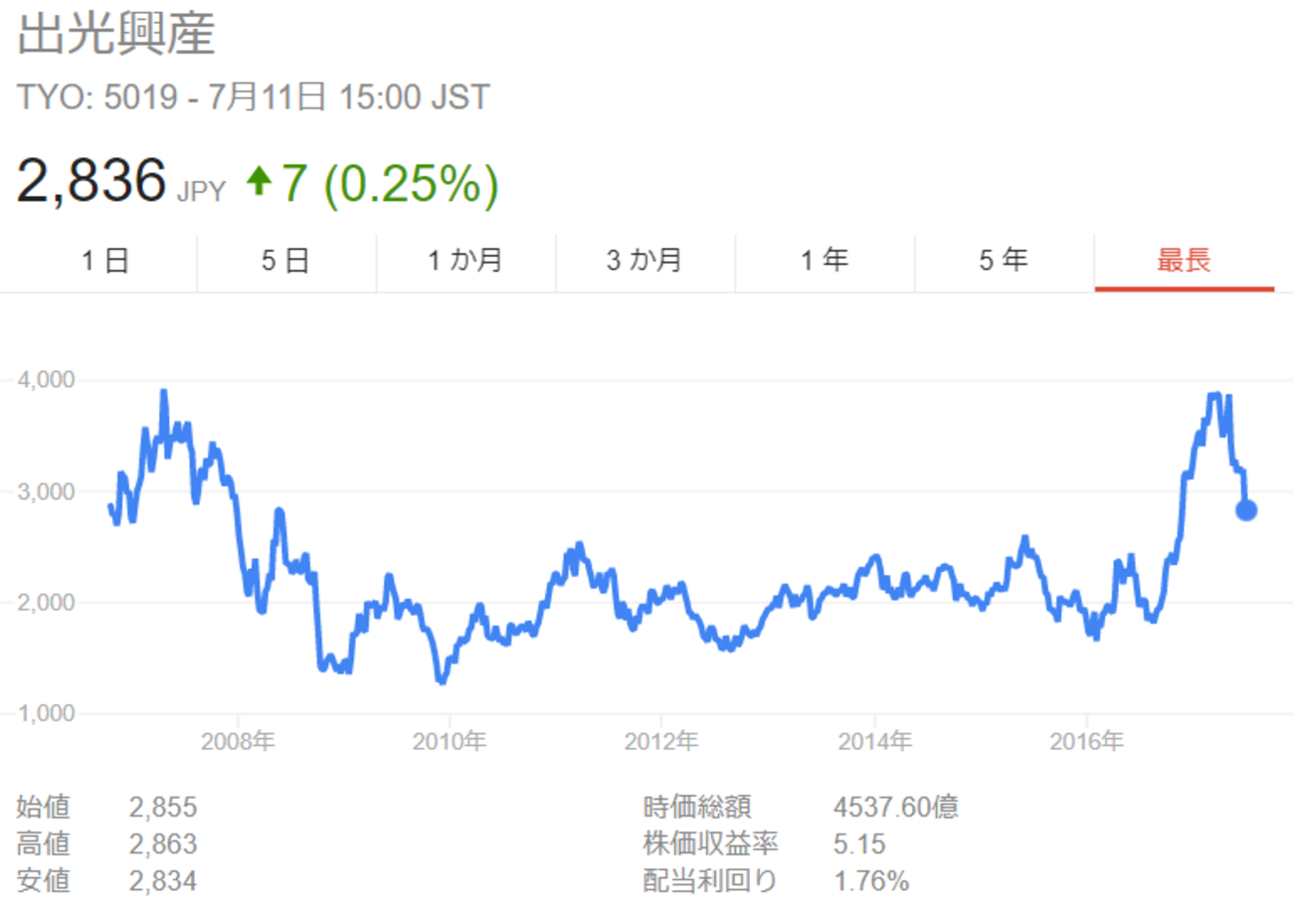Tap the 最長 maximum range tab
Image resolution: width=1293 pixels, height=924 pixels.
1184,261
